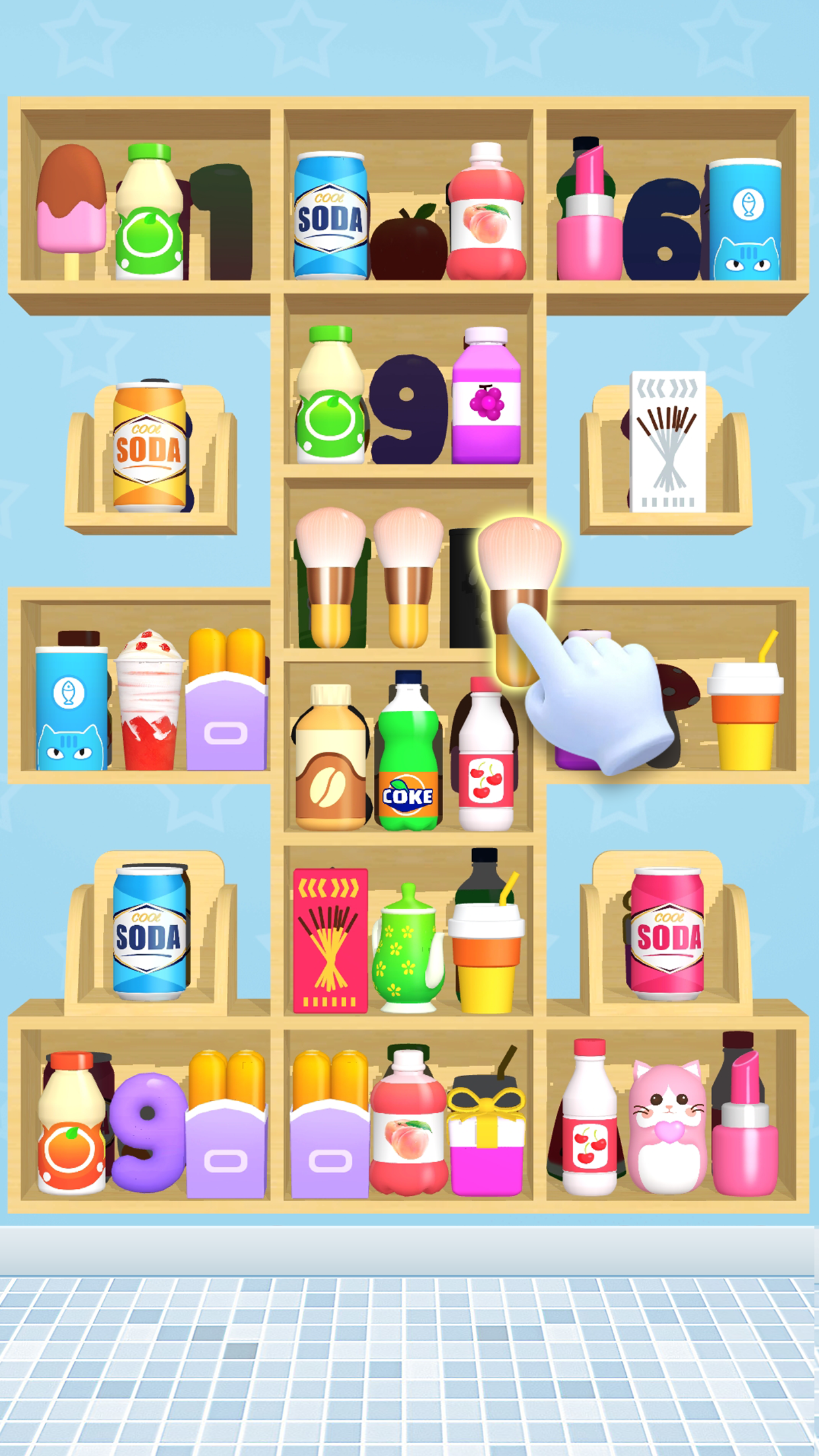Select the green Coke bottle
This screenshot has width=819, height=1456.
(408, 758)
